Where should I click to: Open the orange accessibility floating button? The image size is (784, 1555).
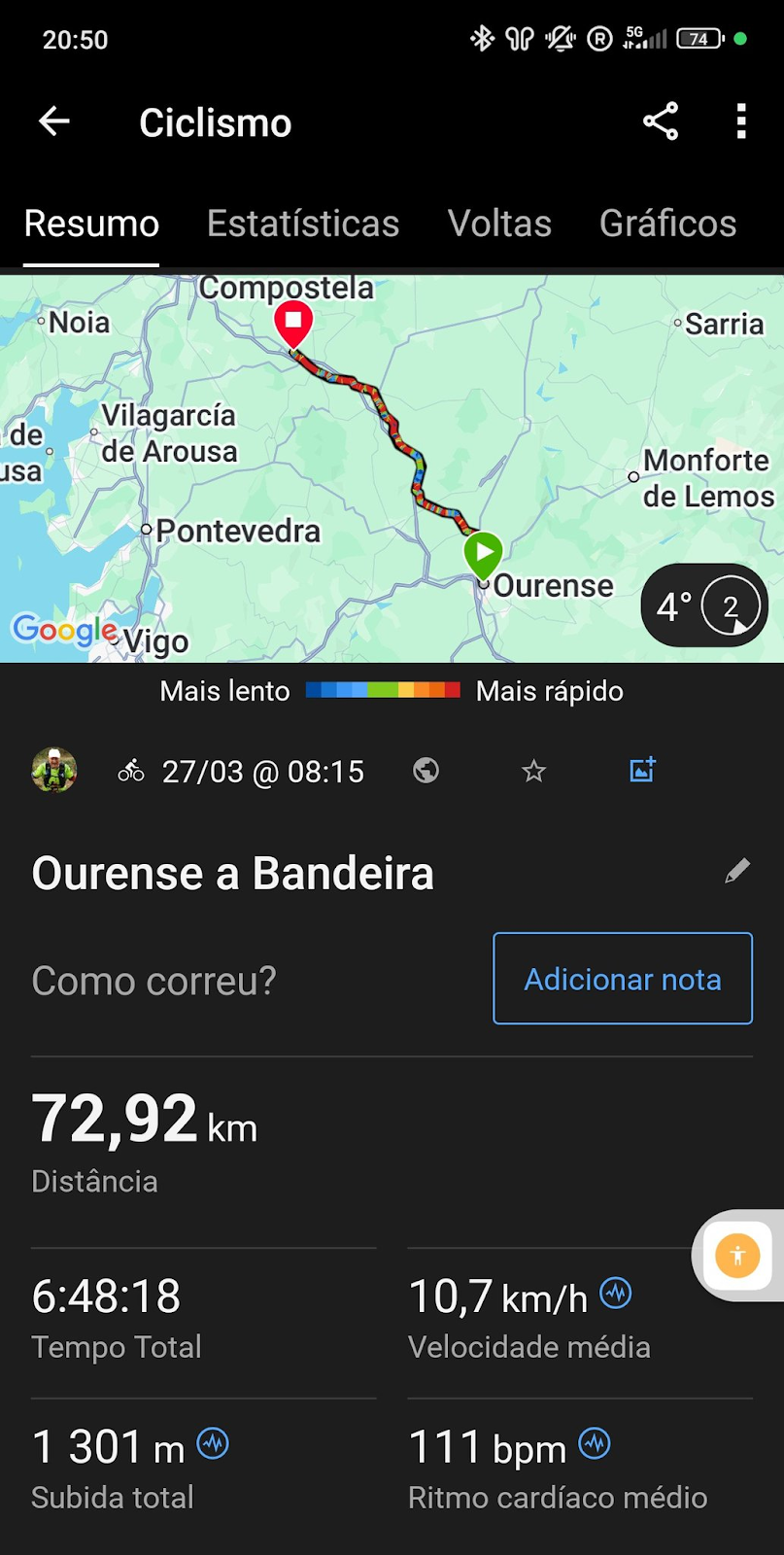737,1255
